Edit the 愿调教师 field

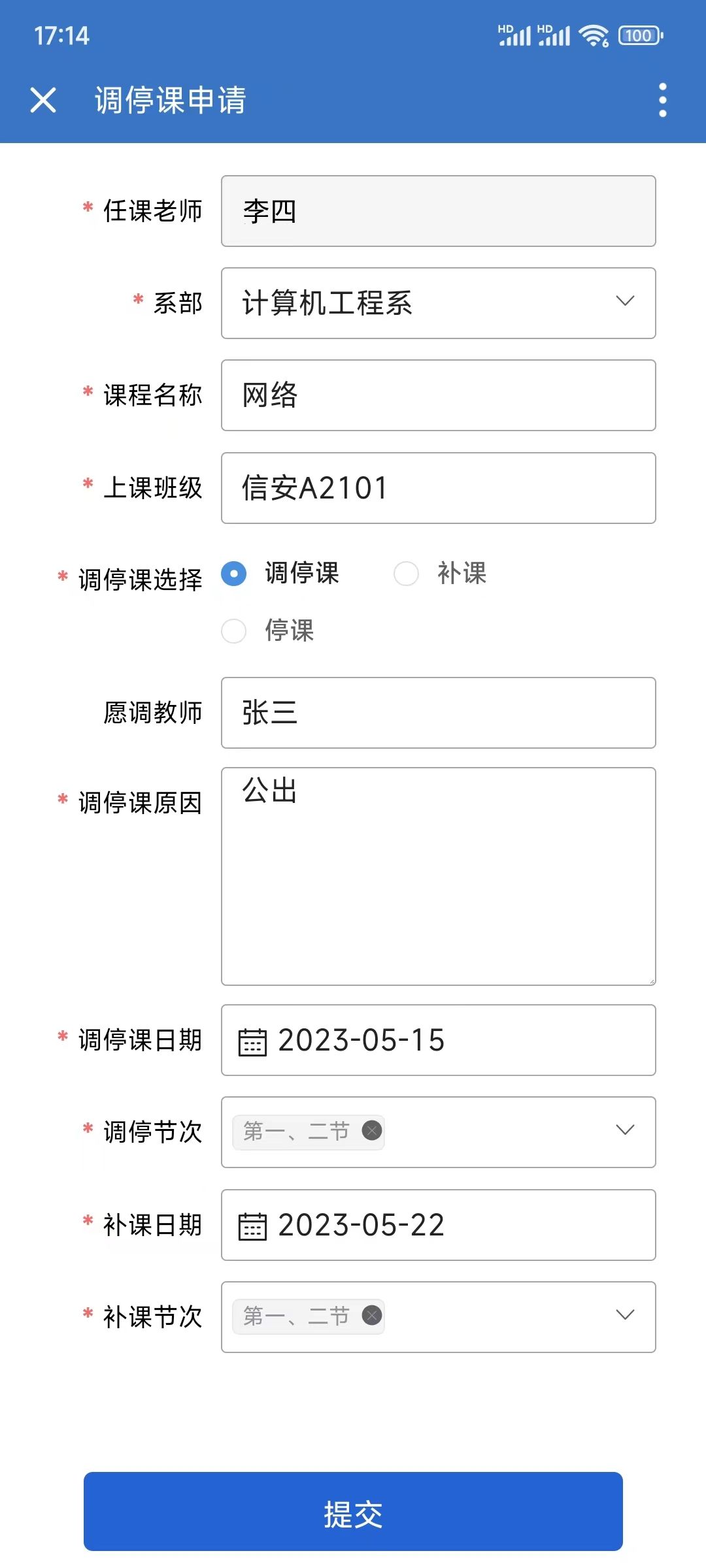[x=438, y=713]
